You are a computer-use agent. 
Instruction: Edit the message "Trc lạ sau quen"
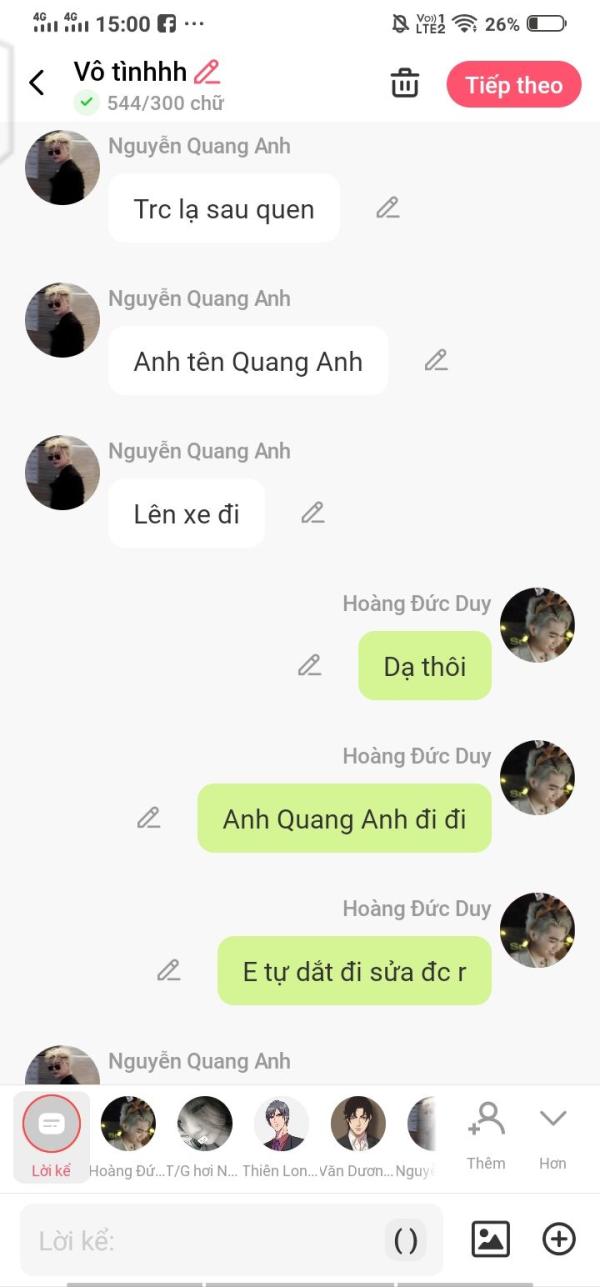pyautogui.click(x=388, y=208)
